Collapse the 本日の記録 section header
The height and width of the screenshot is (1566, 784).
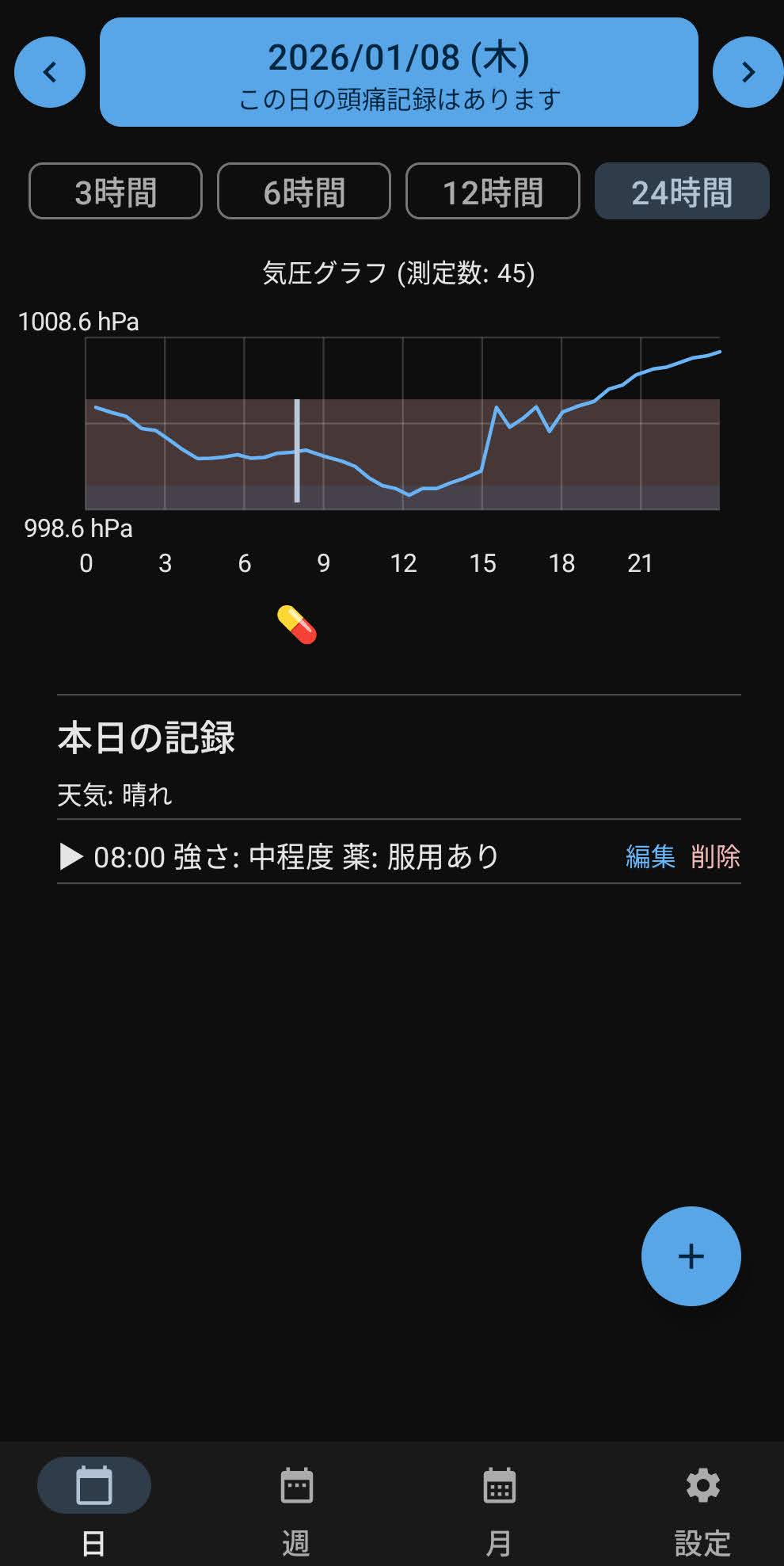[147, 738]
